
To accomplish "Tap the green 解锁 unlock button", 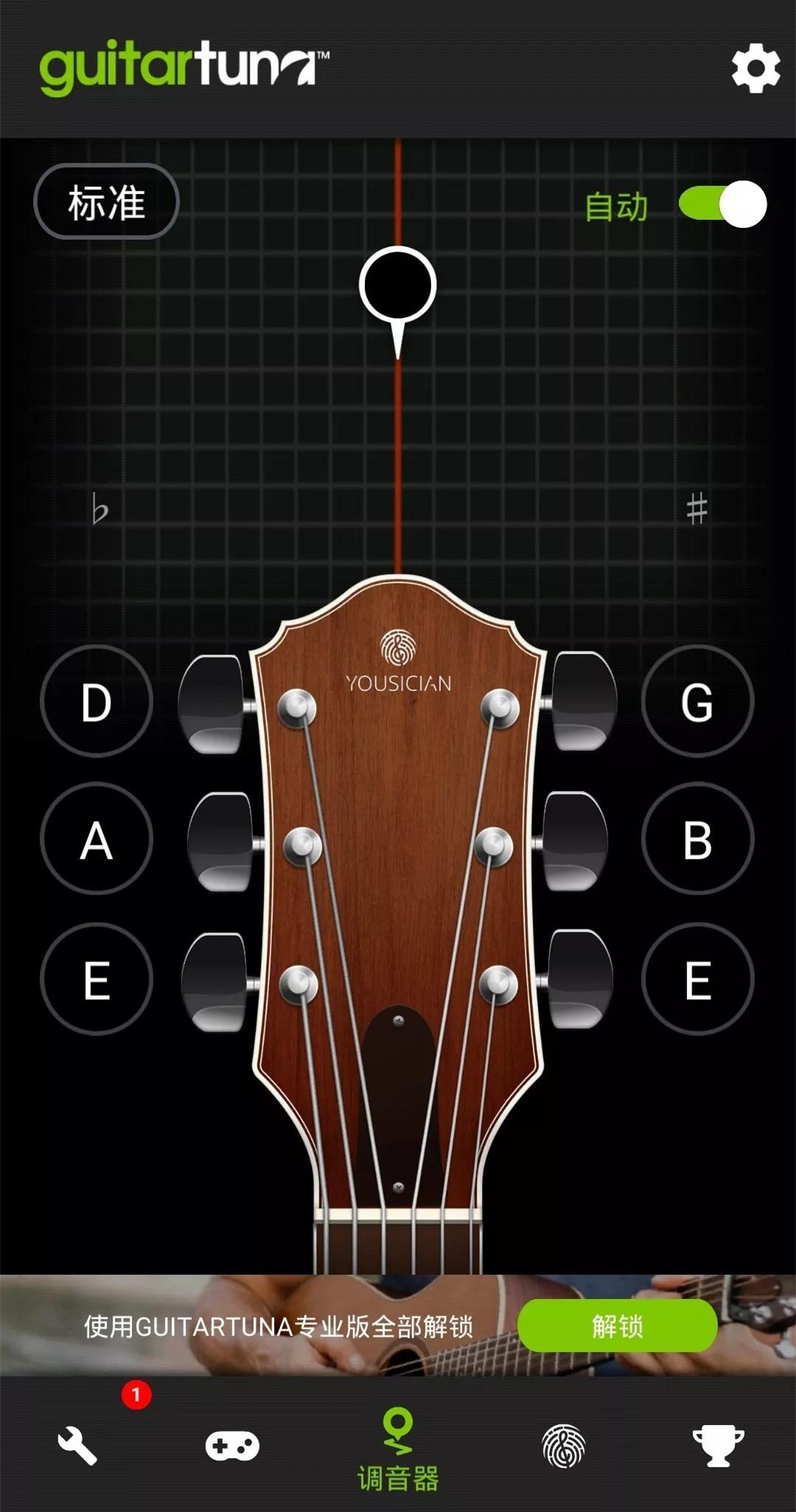I will pyautogui.click(x=617, y=1326).
